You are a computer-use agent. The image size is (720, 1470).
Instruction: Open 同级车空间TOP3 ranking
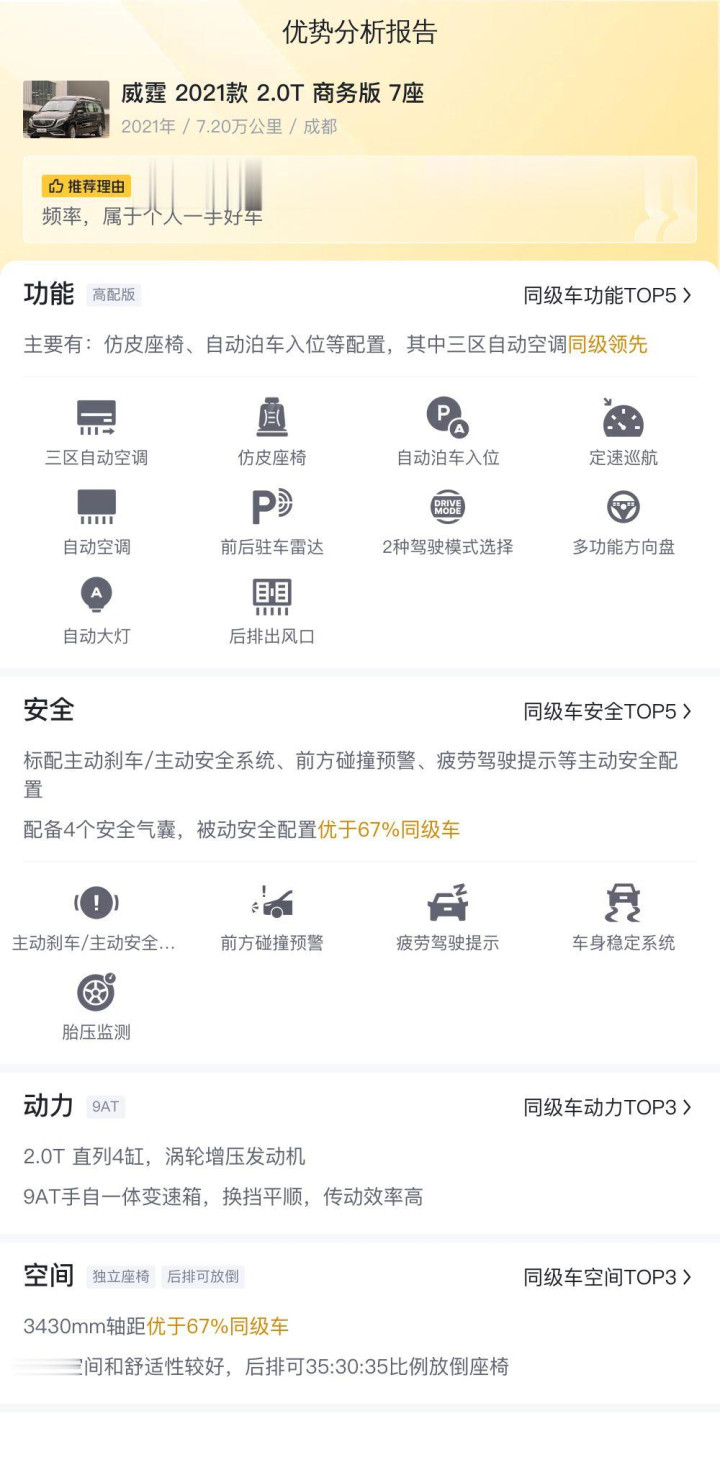[x=607, y=1277]
